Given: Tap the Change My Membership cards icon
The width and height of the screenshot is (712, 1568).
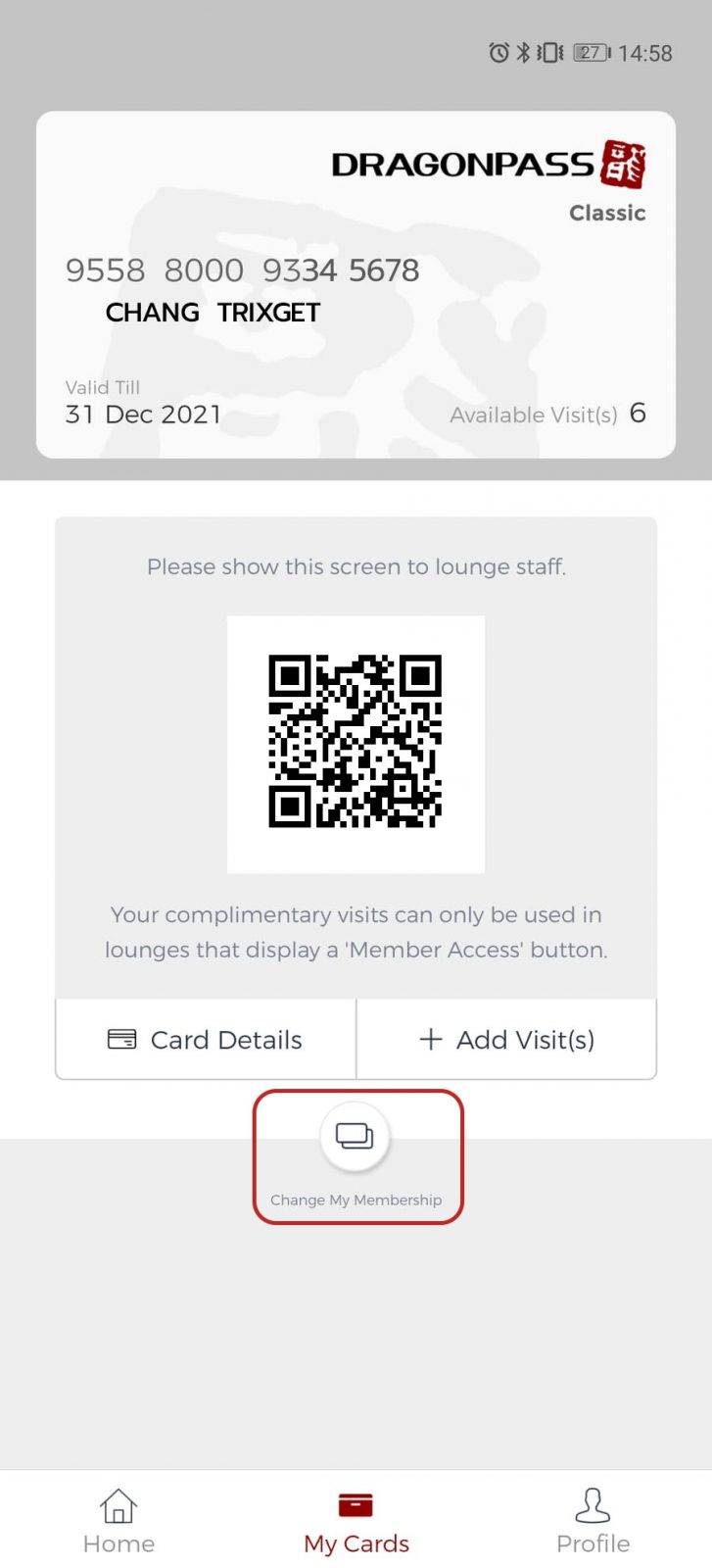Looking at the screenshot, I should pos(356,1136).
